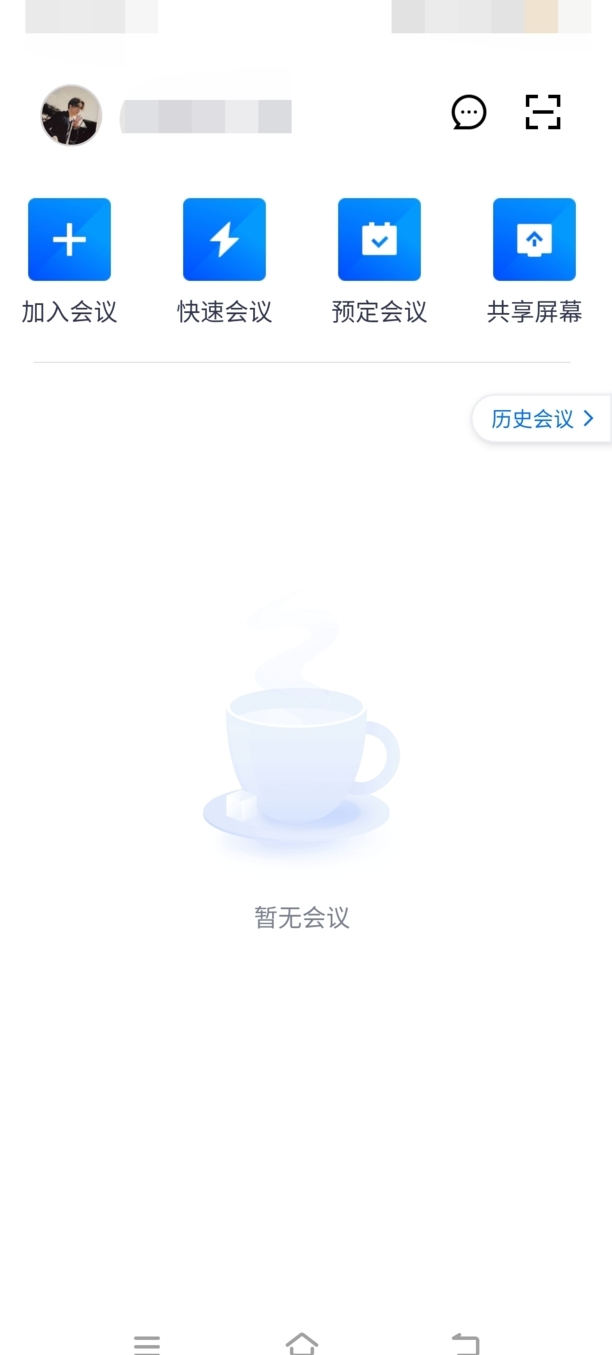Go to the system home screen
This screenshot has height=1355, width=612.
[x=302, y=1343]
